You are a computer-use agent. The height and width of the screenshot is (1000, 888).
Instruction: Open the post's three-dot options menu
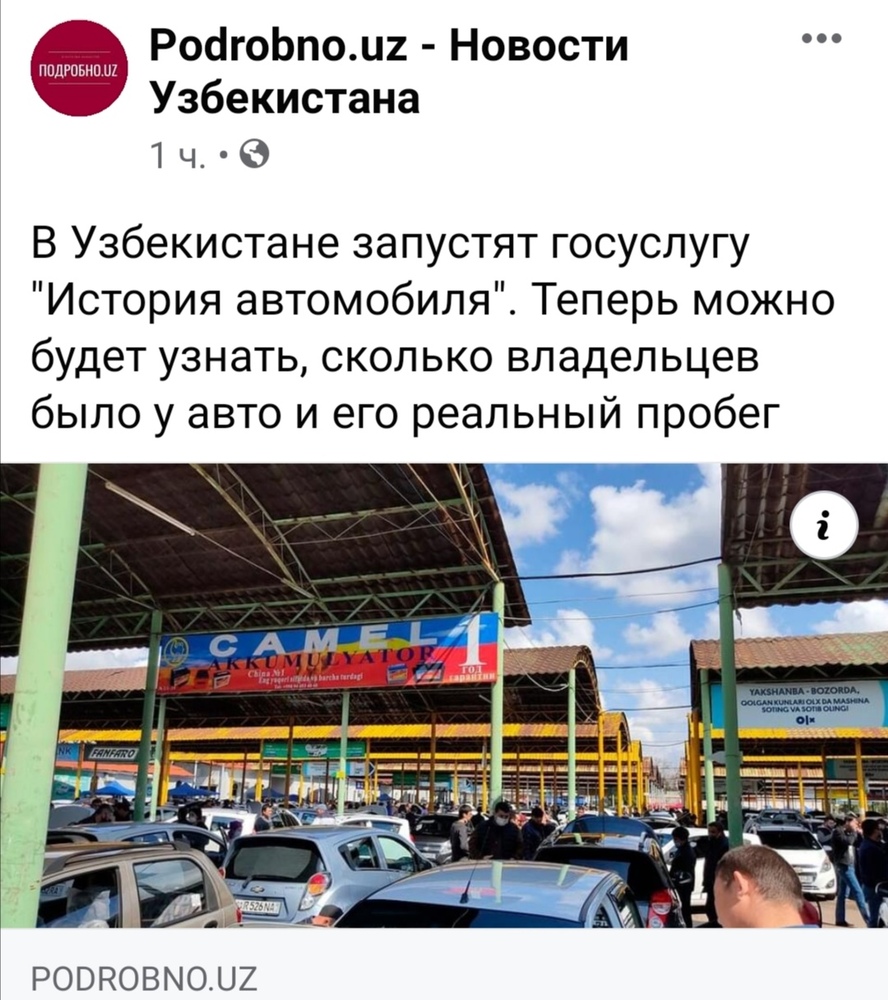coord(821,39)
